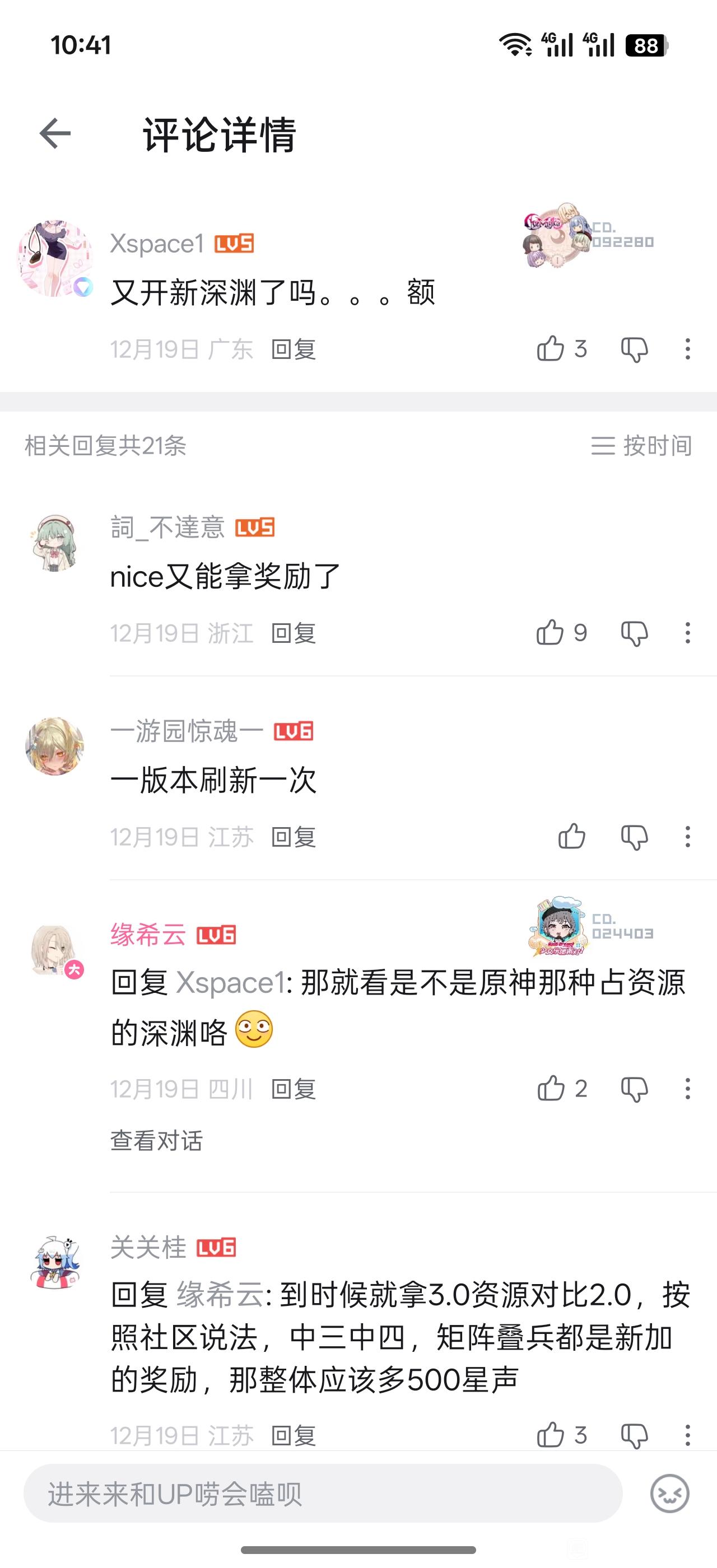Open more options on 关关桂's reply
Viewport: 717px width, 1568px height.
click(687, 1435)
